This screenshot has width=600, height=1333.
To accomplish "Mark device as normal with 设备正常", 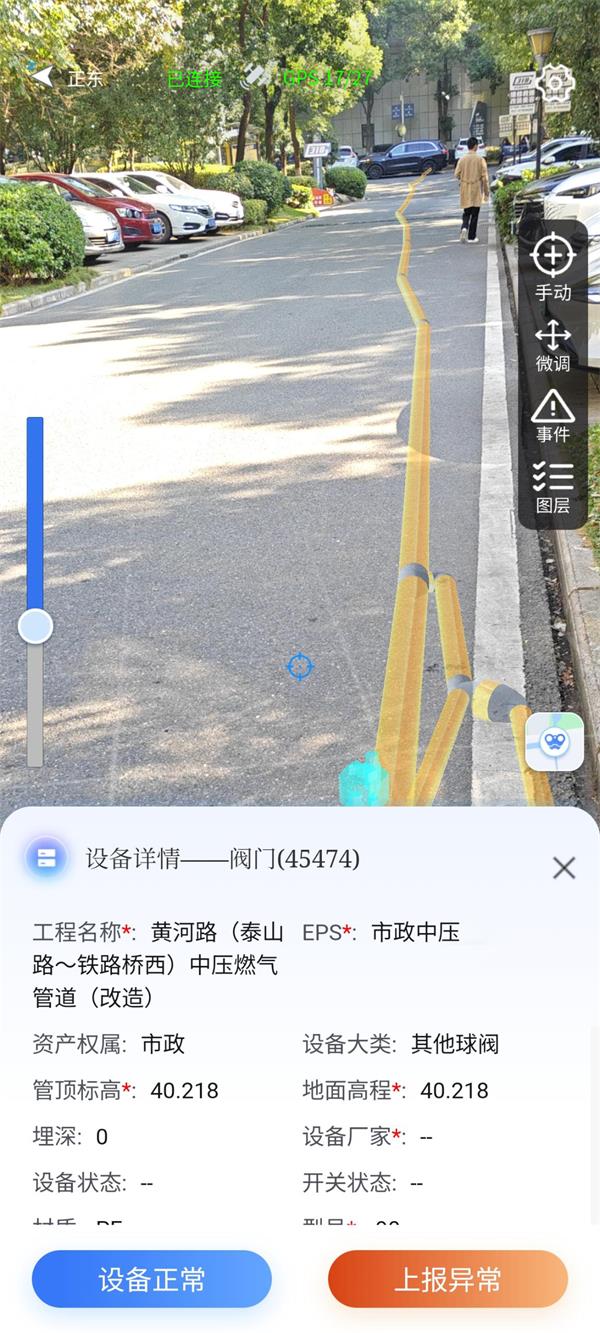I will tap(152, 1279).
